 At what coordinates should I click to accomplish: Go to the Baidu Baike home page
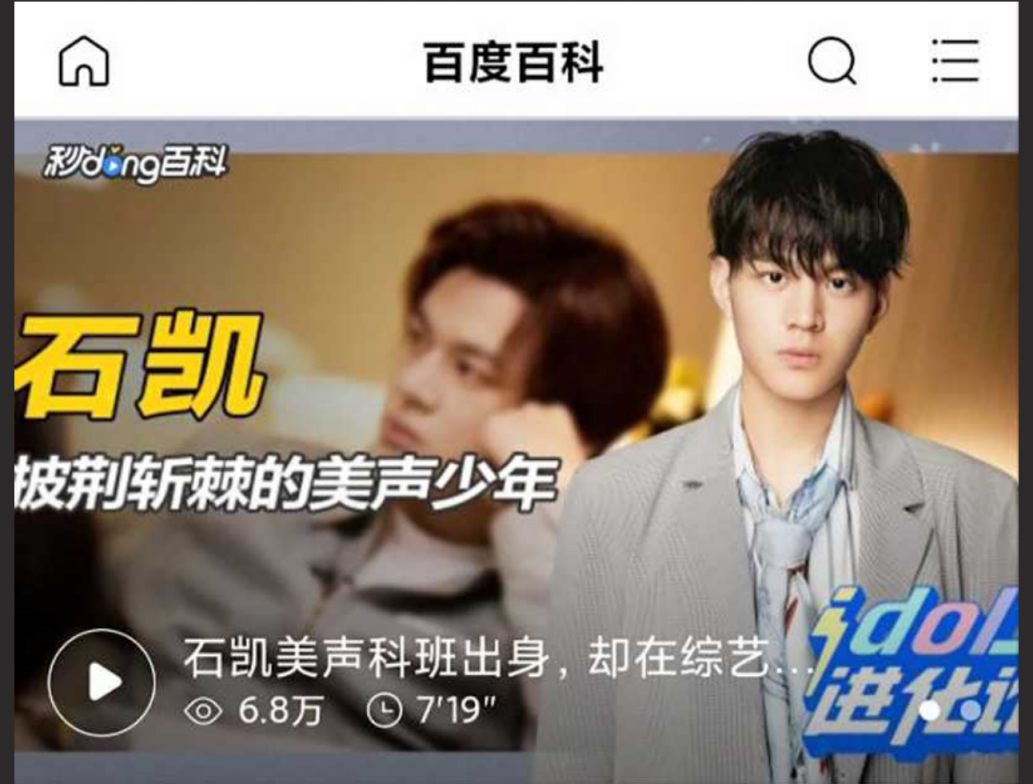[x=84, y=62]
